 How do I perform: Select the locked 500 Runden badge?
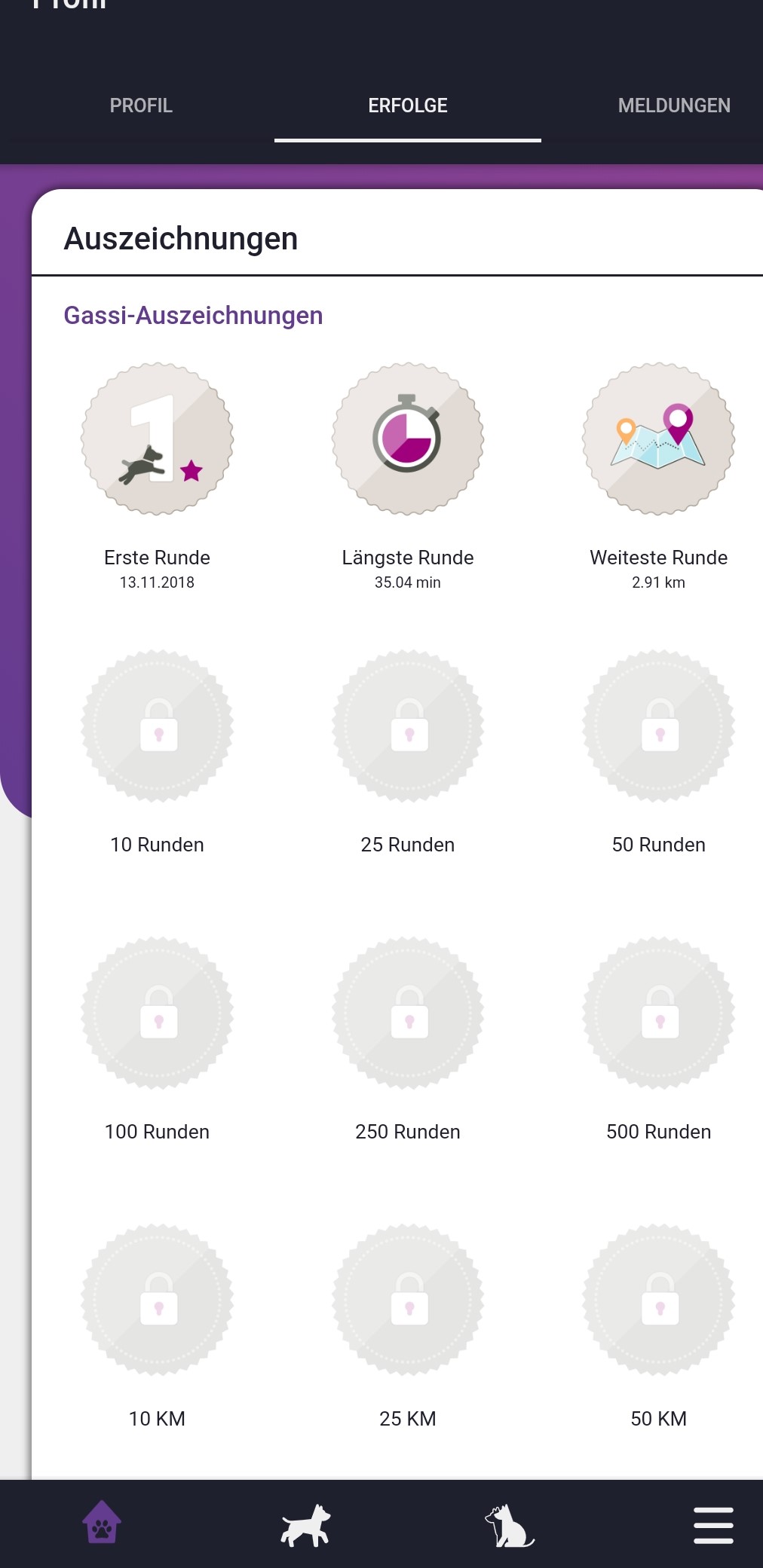point(658,1013)
